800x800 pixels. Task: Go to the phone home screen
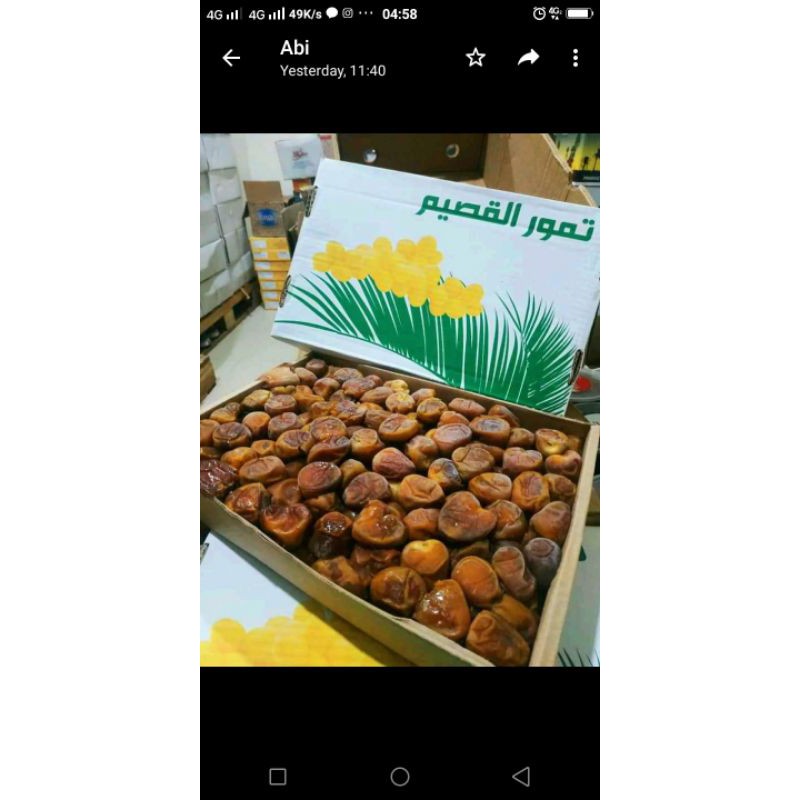[400, 777]
